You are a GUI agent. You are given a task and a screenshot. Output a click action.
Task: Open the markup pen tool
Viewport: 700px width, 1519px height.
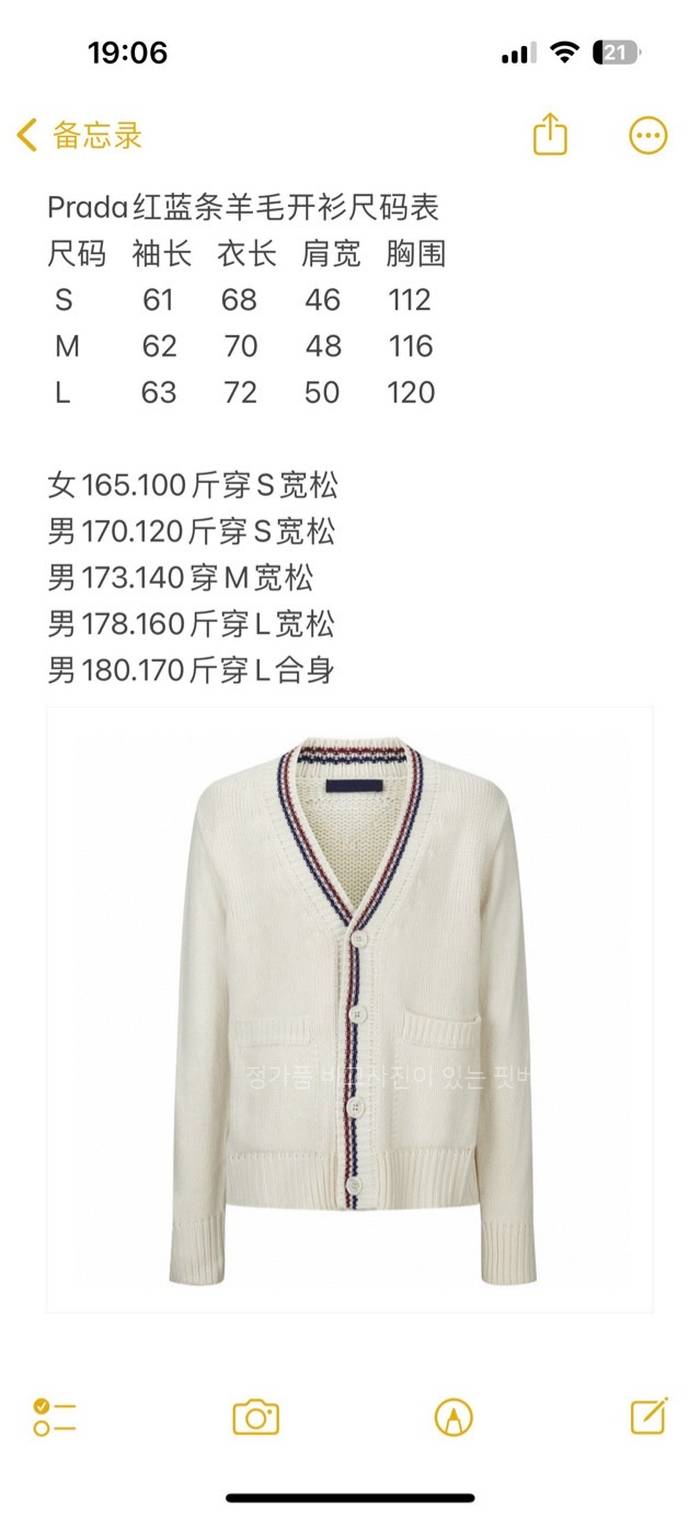pos(453,1417)
